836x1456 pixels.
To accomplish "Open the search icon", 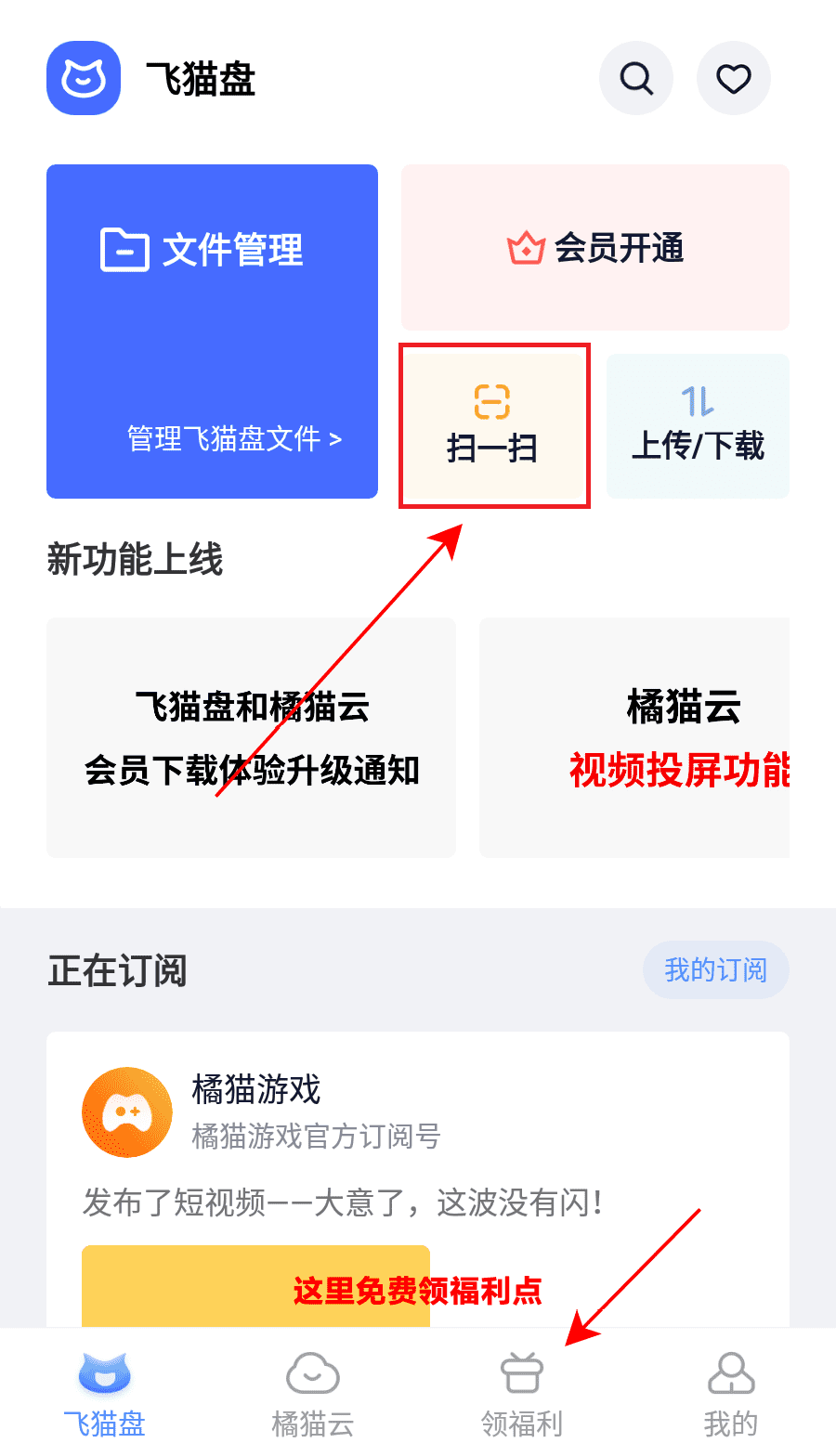I will (x=635, y=79).
